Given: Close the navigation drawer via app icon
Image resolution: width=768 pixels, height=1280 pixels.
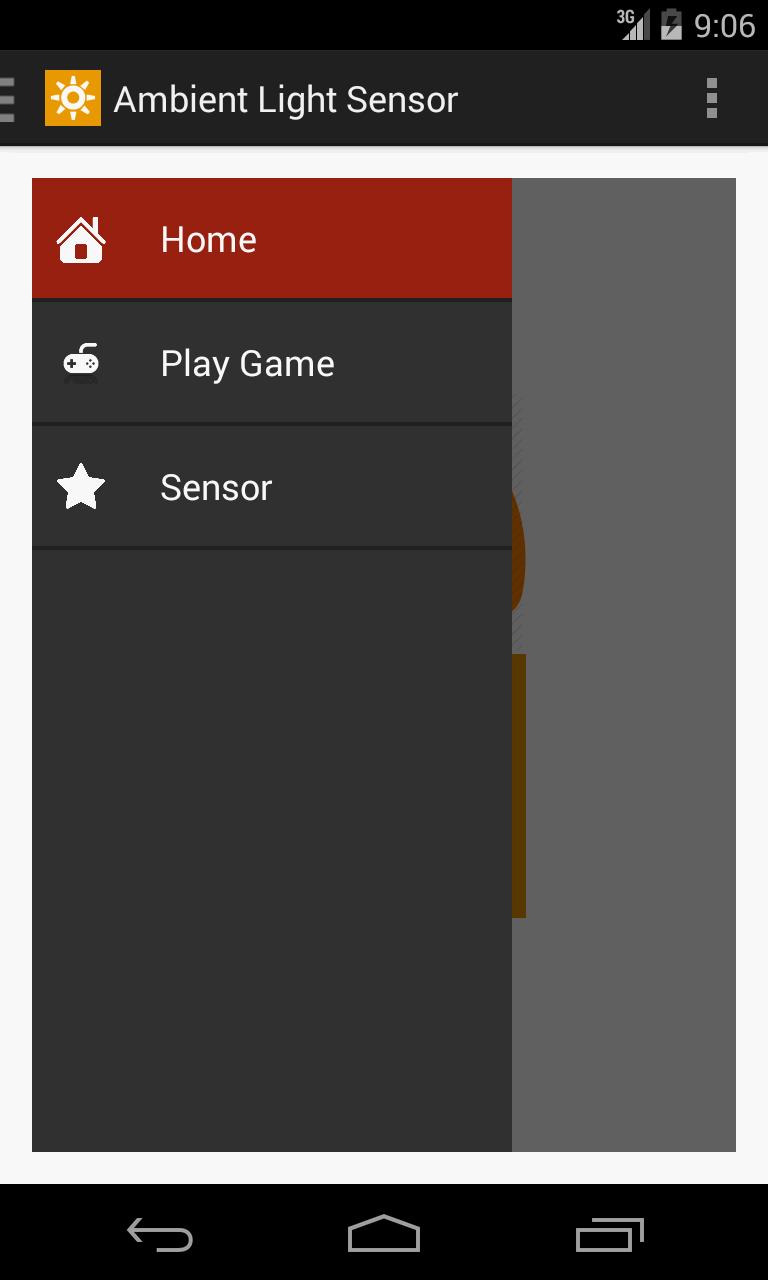Looking at the screenshot, I should pos(72,99).
